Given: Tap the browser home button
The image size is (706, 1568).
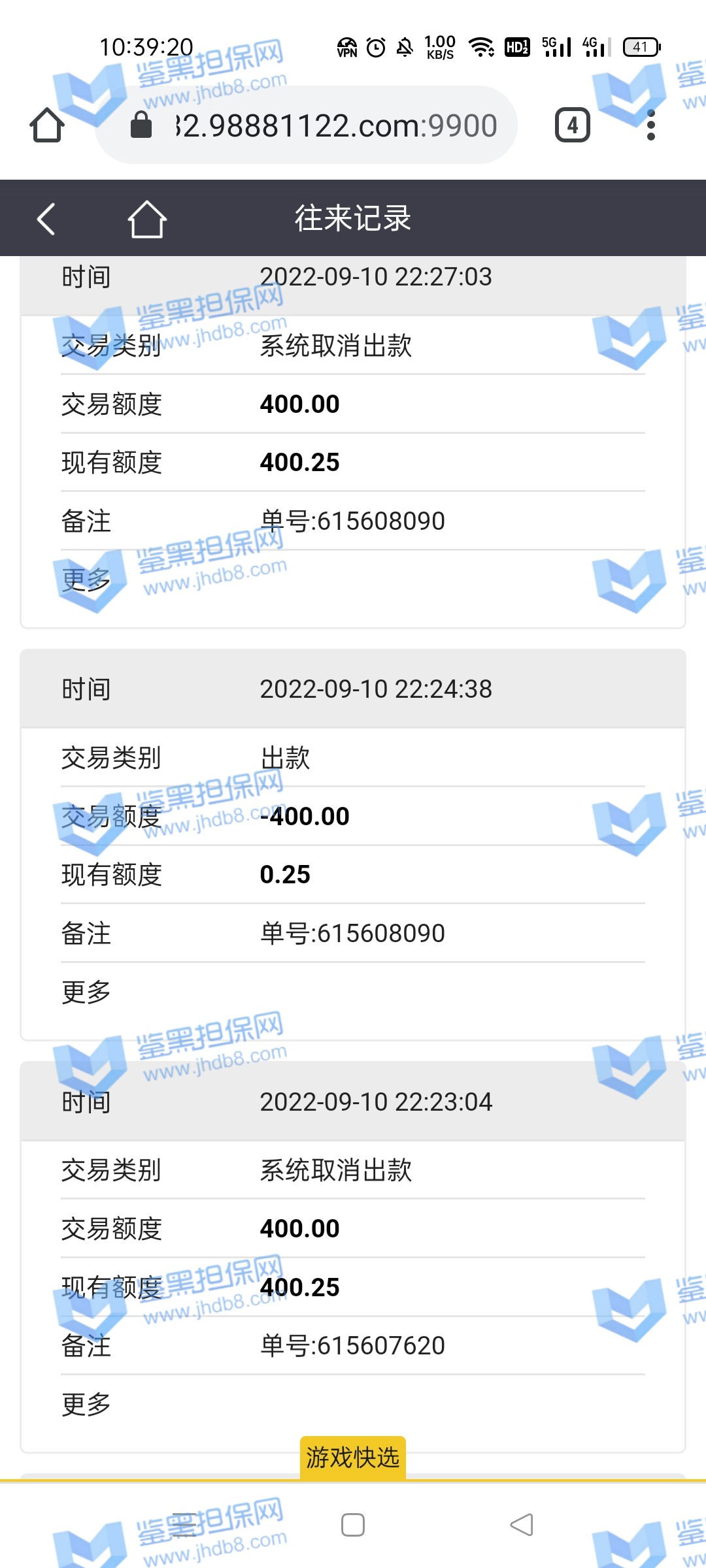Looking at the screenshot, I should tap(47, 125).
